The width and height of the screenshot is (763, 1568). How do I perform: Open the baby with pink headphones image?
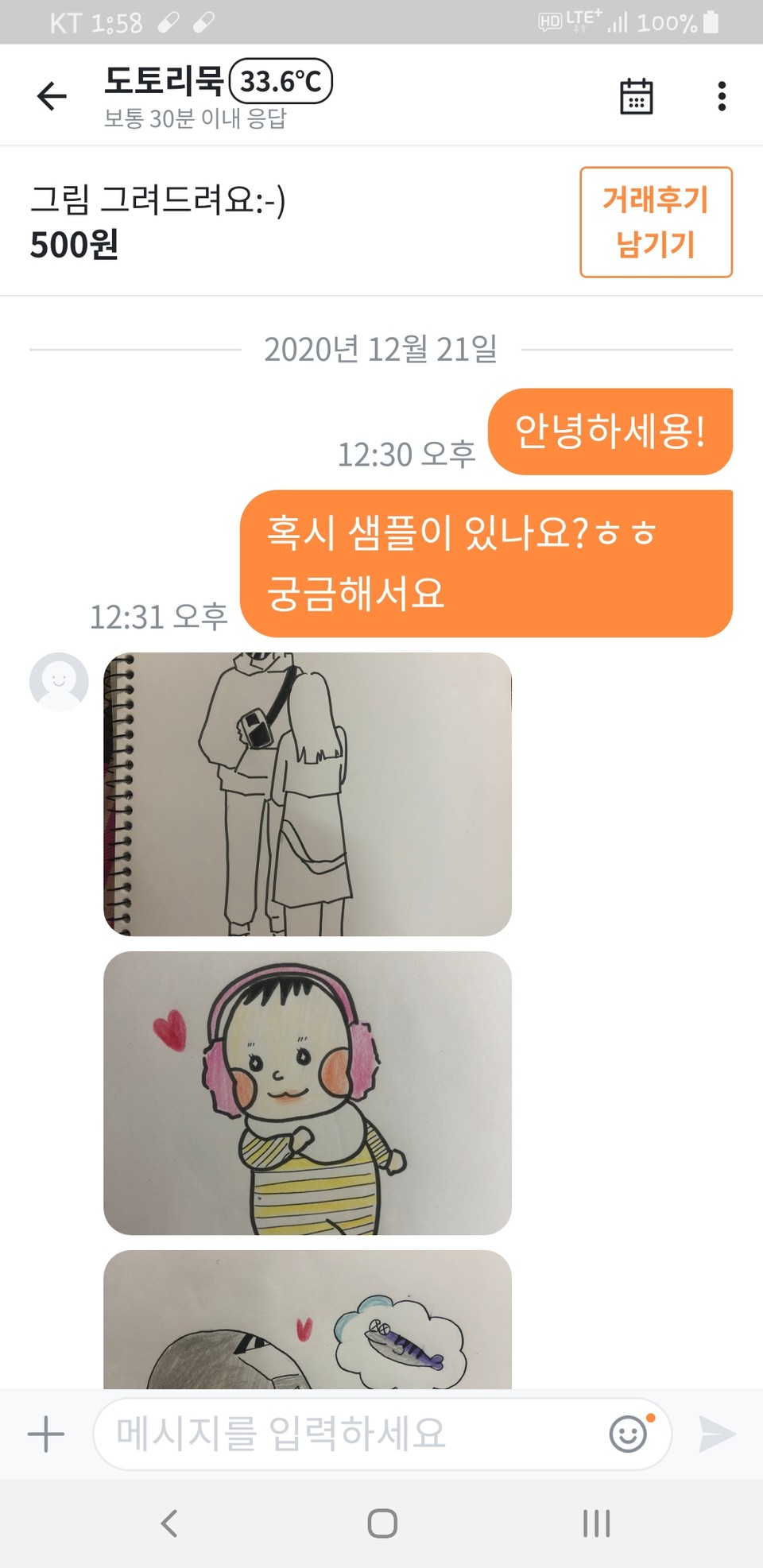pyautogui.click(x=308, y=1093)
